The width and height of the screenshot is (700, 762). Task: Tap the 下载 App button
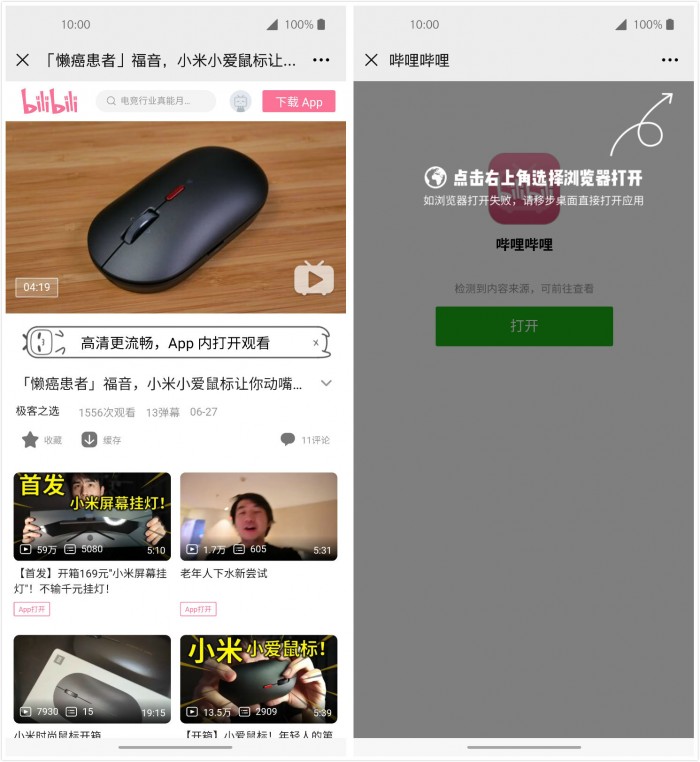click(298, 101)
